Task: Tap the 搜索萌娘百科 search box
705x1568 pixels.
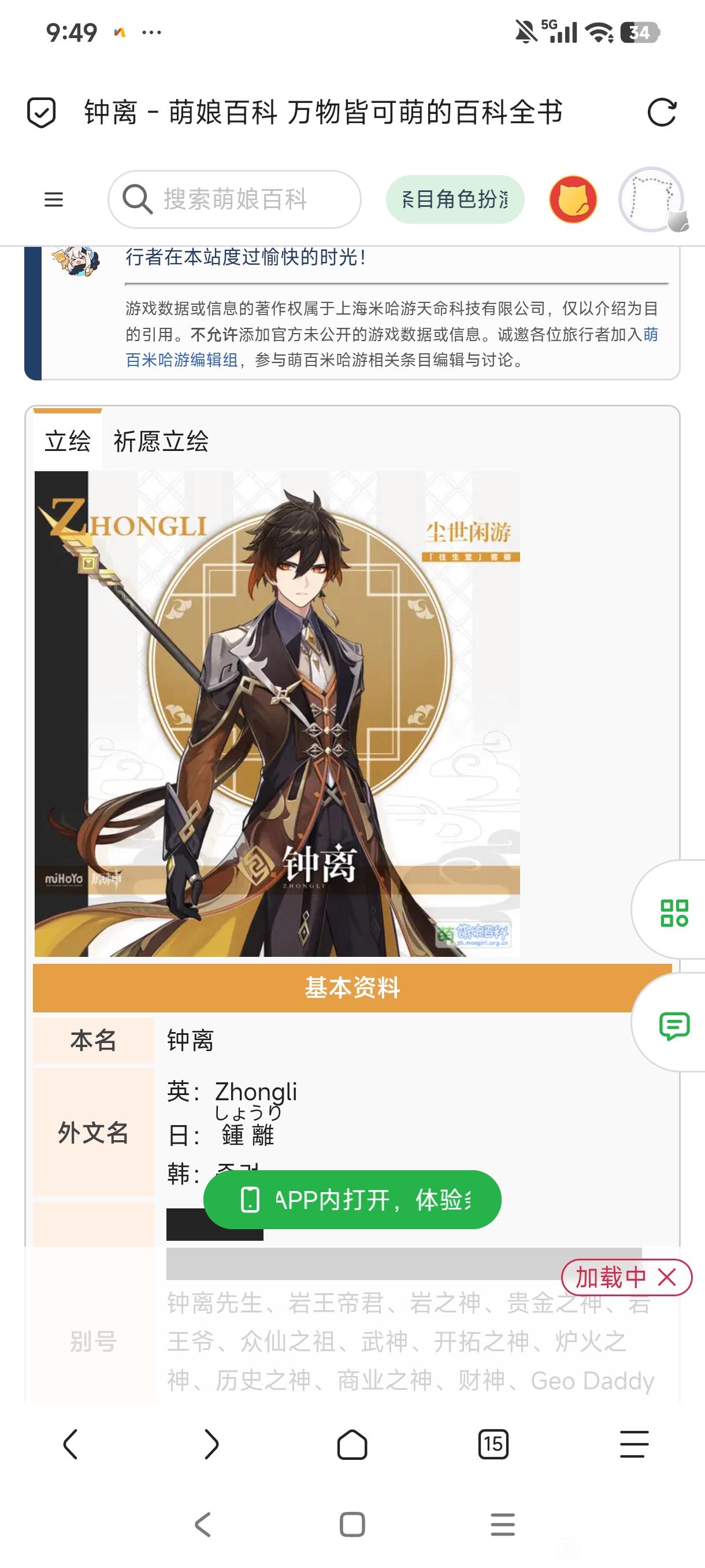Action: (234, 199)
